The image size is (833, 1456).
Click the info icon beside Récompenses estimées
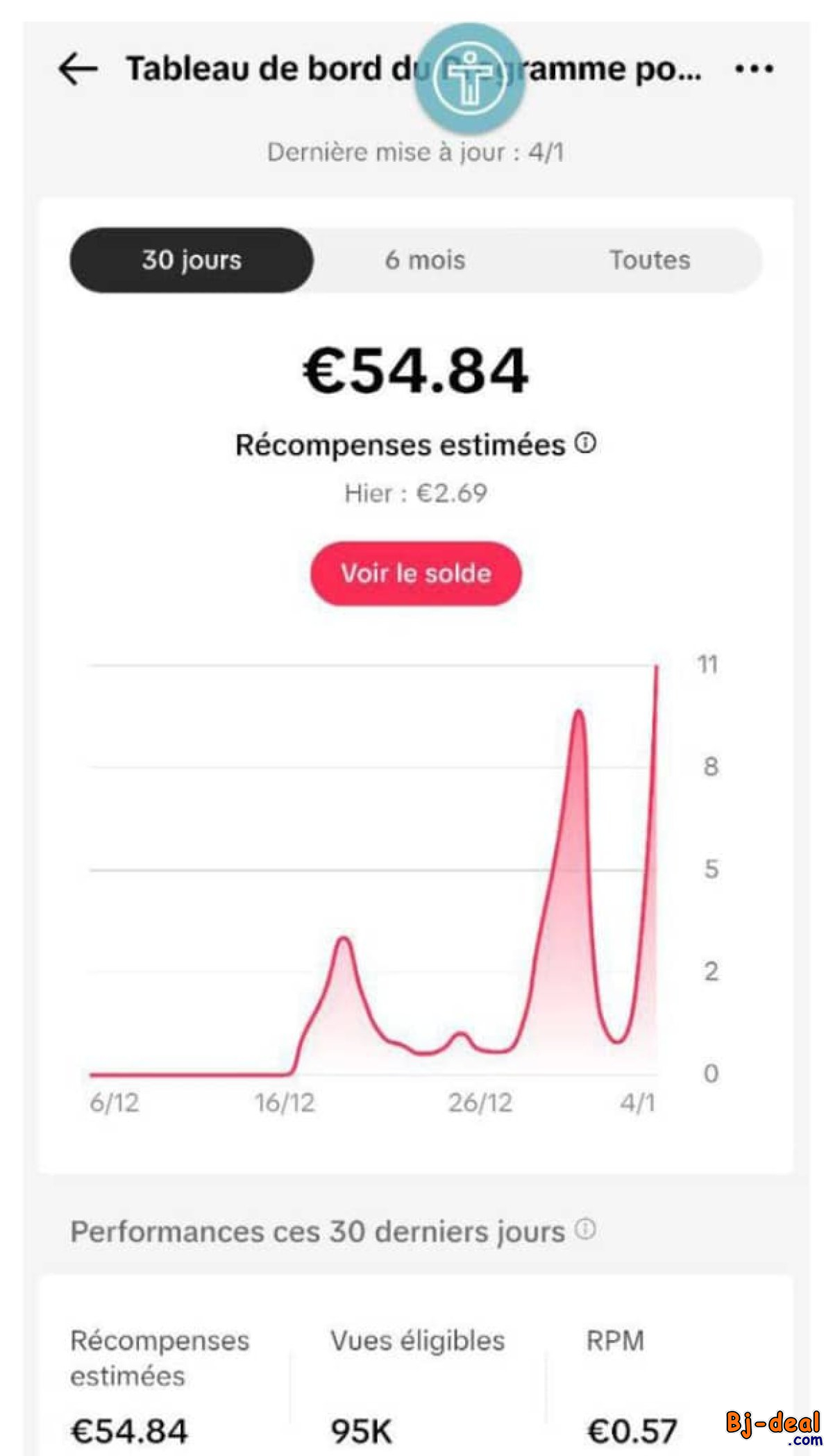tap(587, 442)
